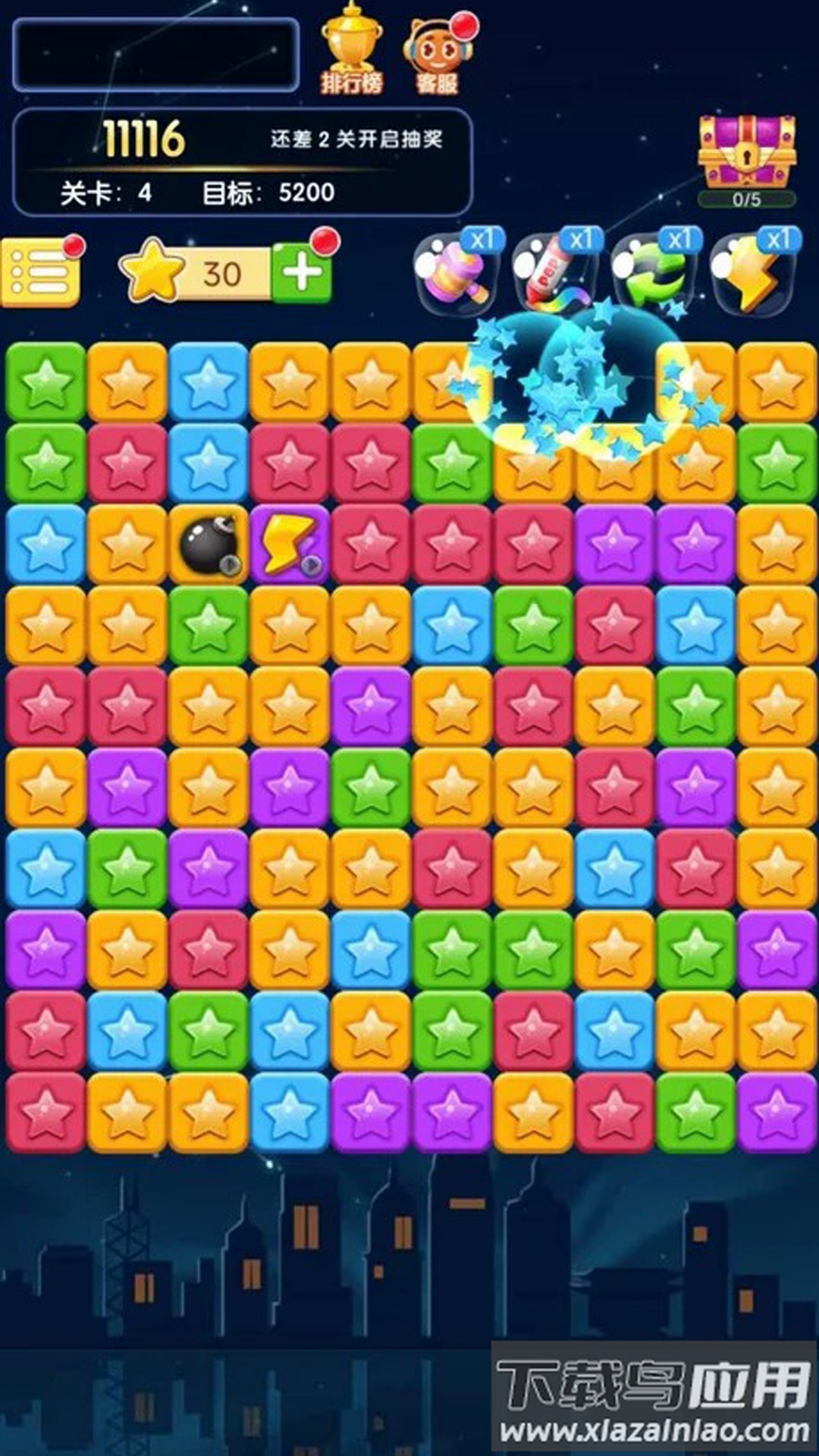This screenshot has width=819, height=1456.
Task: Open the yellow list menu
Action: pos(41,271)
